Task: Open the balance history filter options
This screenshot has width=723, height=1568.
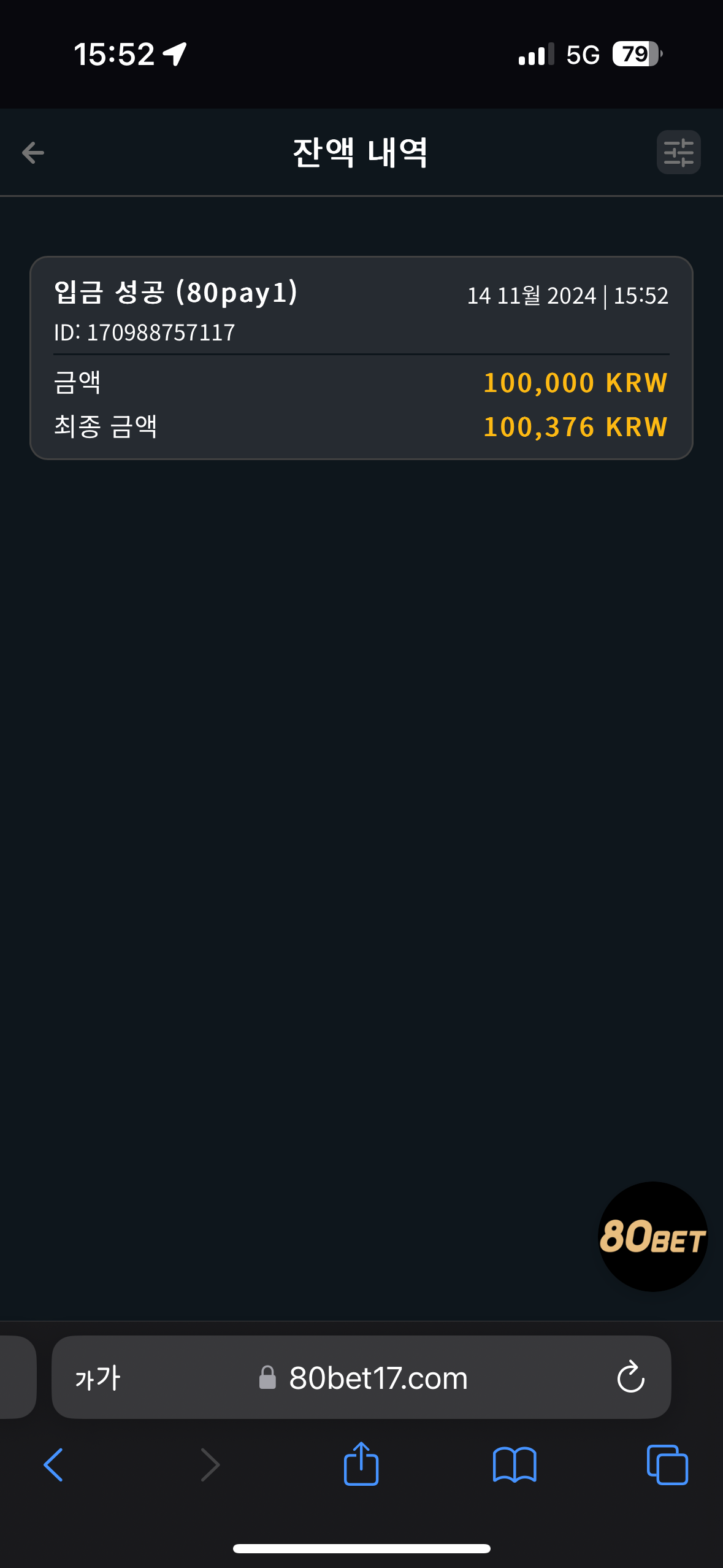Action: coord(678,153)
